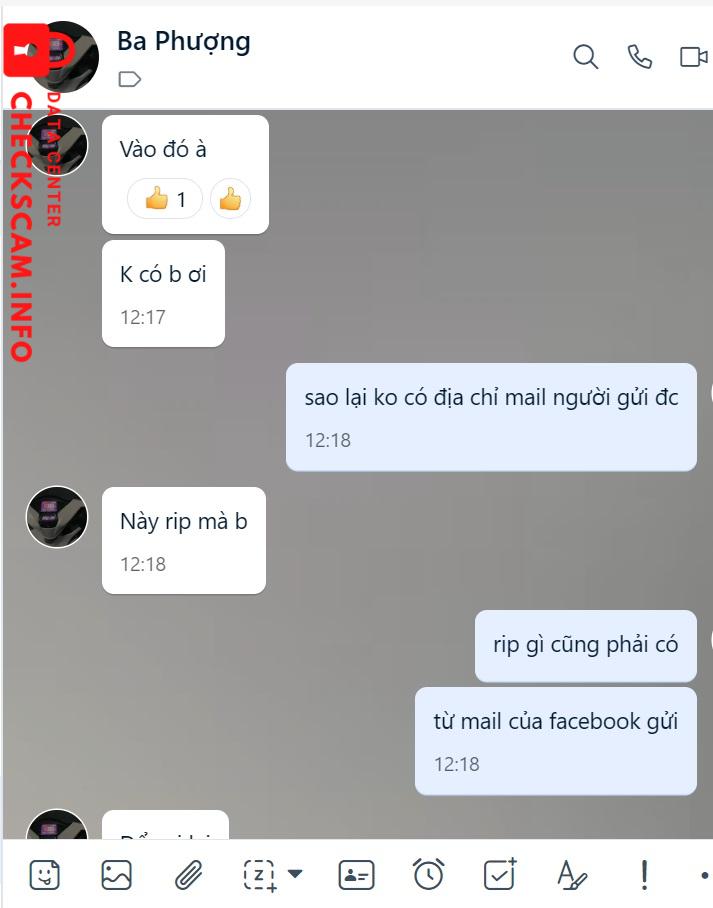
Task: Capture a screenshot with the capture tool
Action: (260, 875)
